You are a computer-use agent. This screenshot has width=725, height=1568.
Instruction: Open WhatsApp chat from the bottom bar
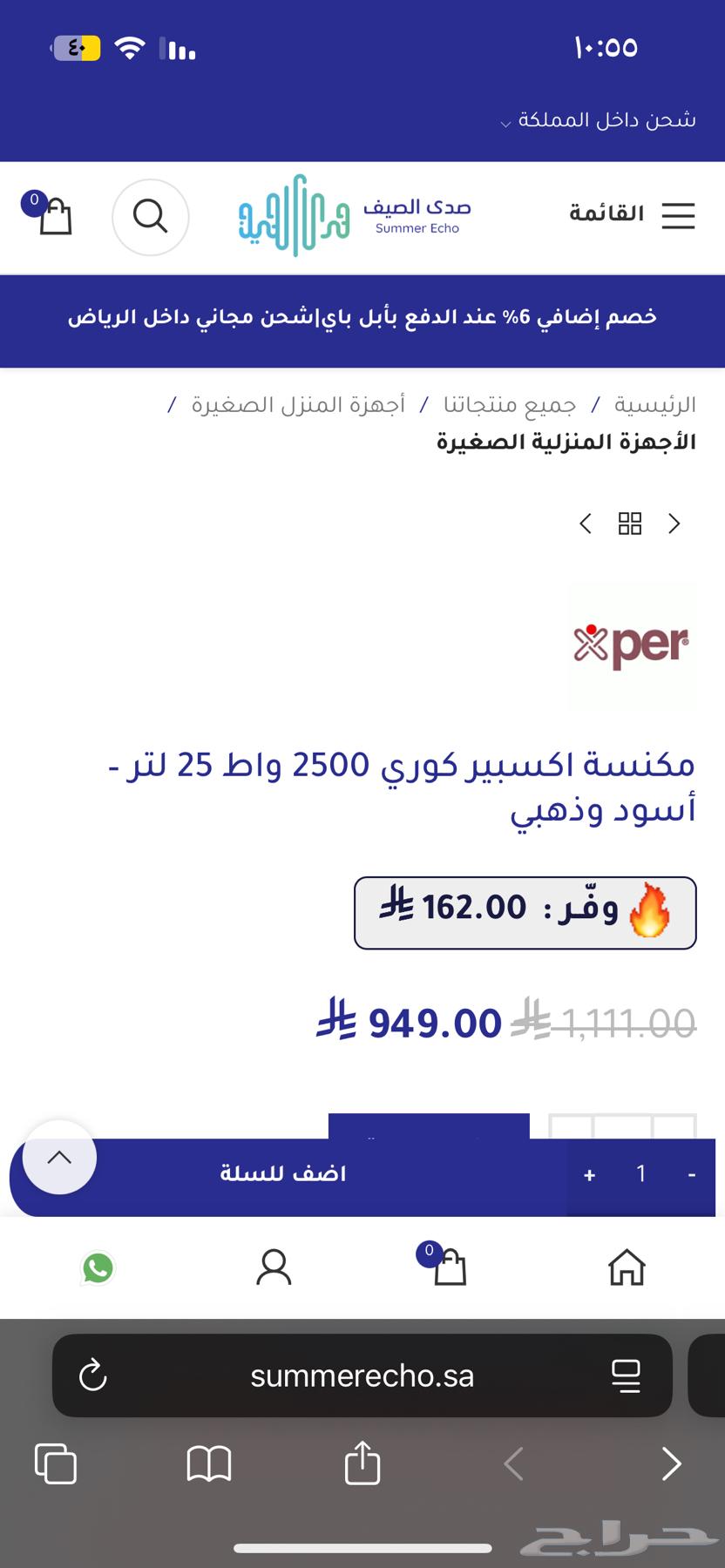click(x=97, y=1267)
